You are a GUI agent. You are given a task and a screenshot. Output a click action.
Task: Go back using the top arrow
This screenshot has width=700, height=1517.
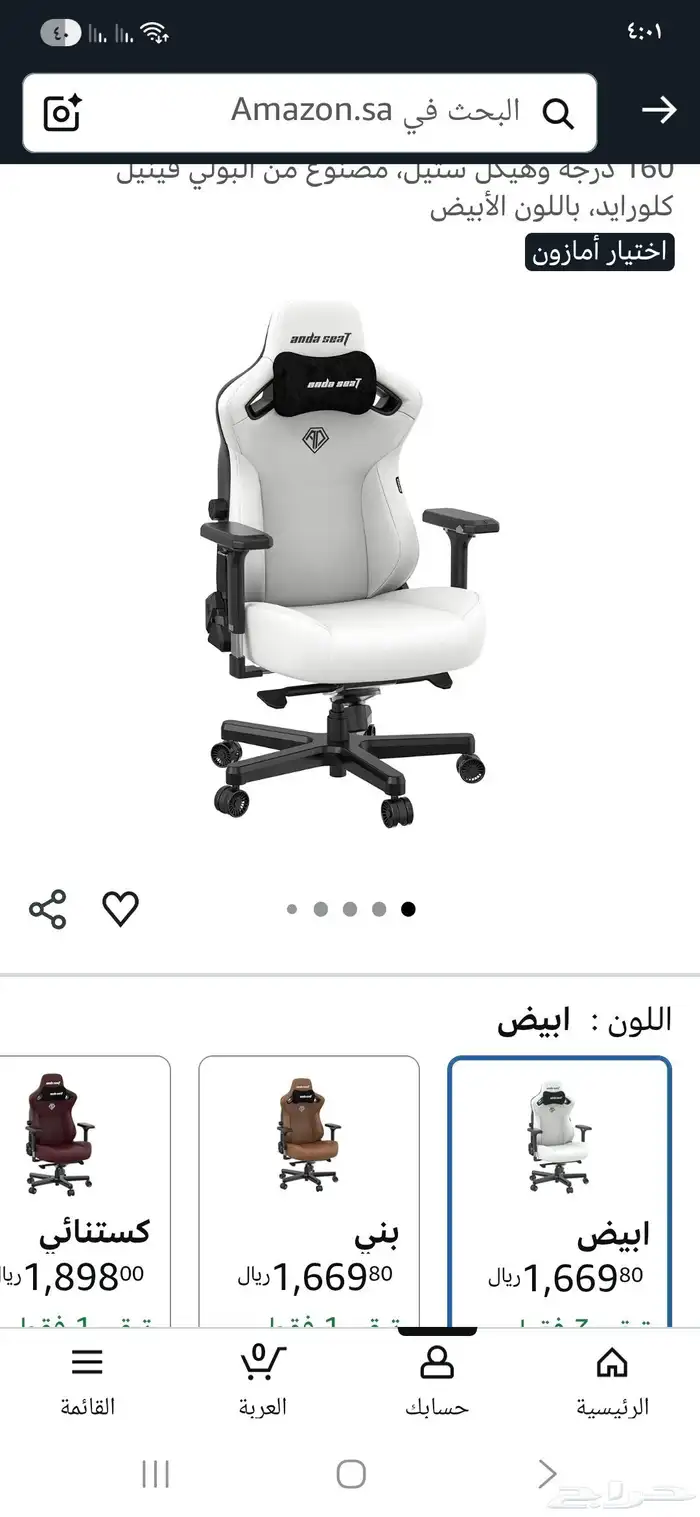click(659, 111)
